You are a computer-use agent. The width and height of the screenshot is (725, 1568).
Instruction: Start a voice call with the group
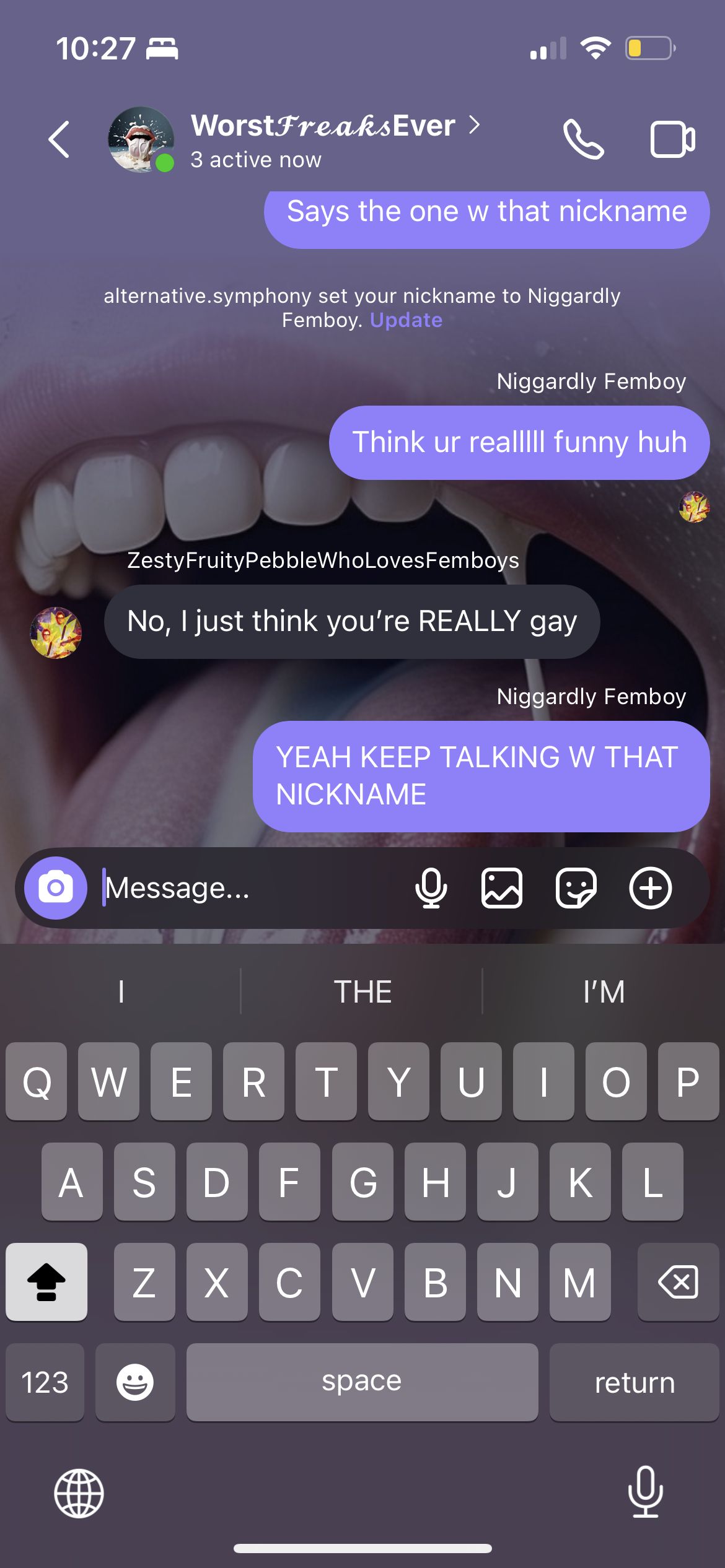[582, 139]
